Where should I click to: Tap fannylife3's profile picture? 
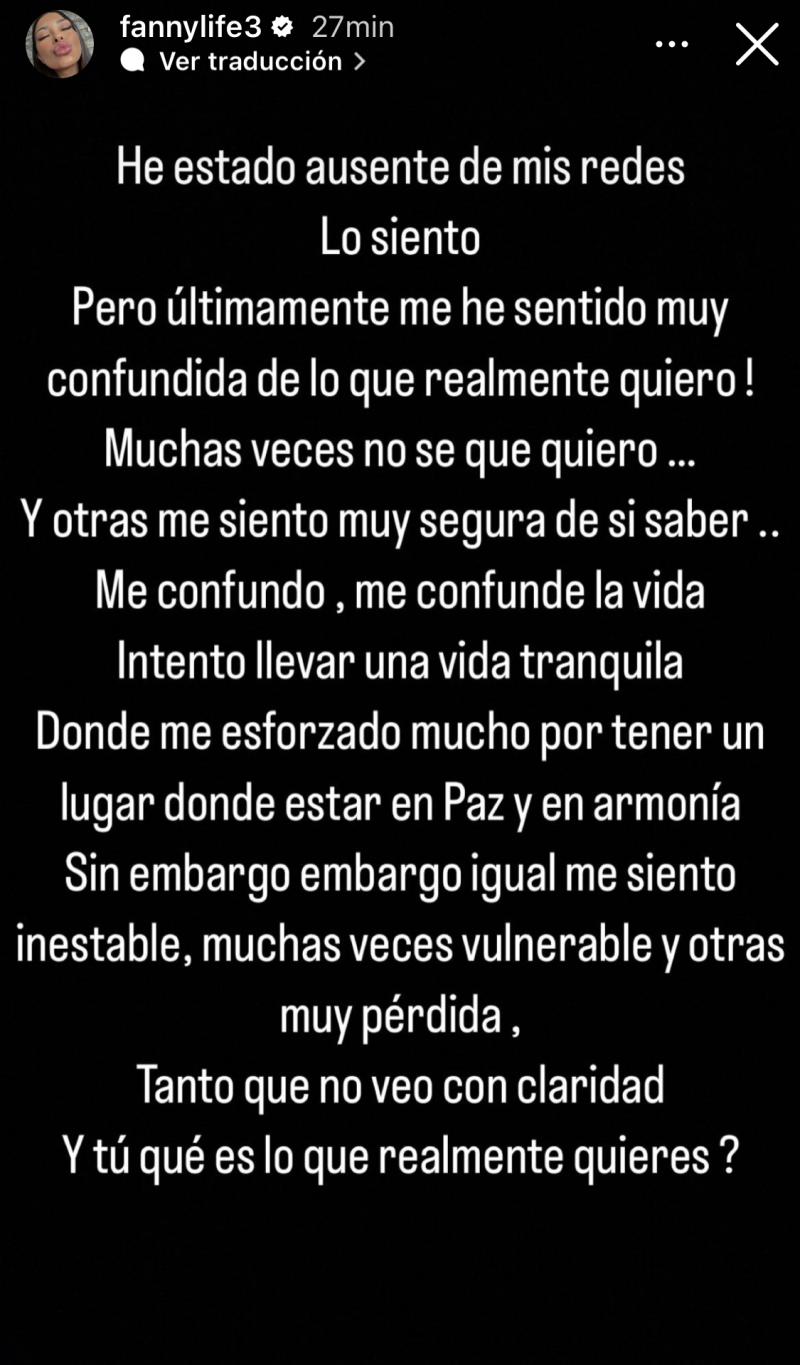click(x=60, y=42)
